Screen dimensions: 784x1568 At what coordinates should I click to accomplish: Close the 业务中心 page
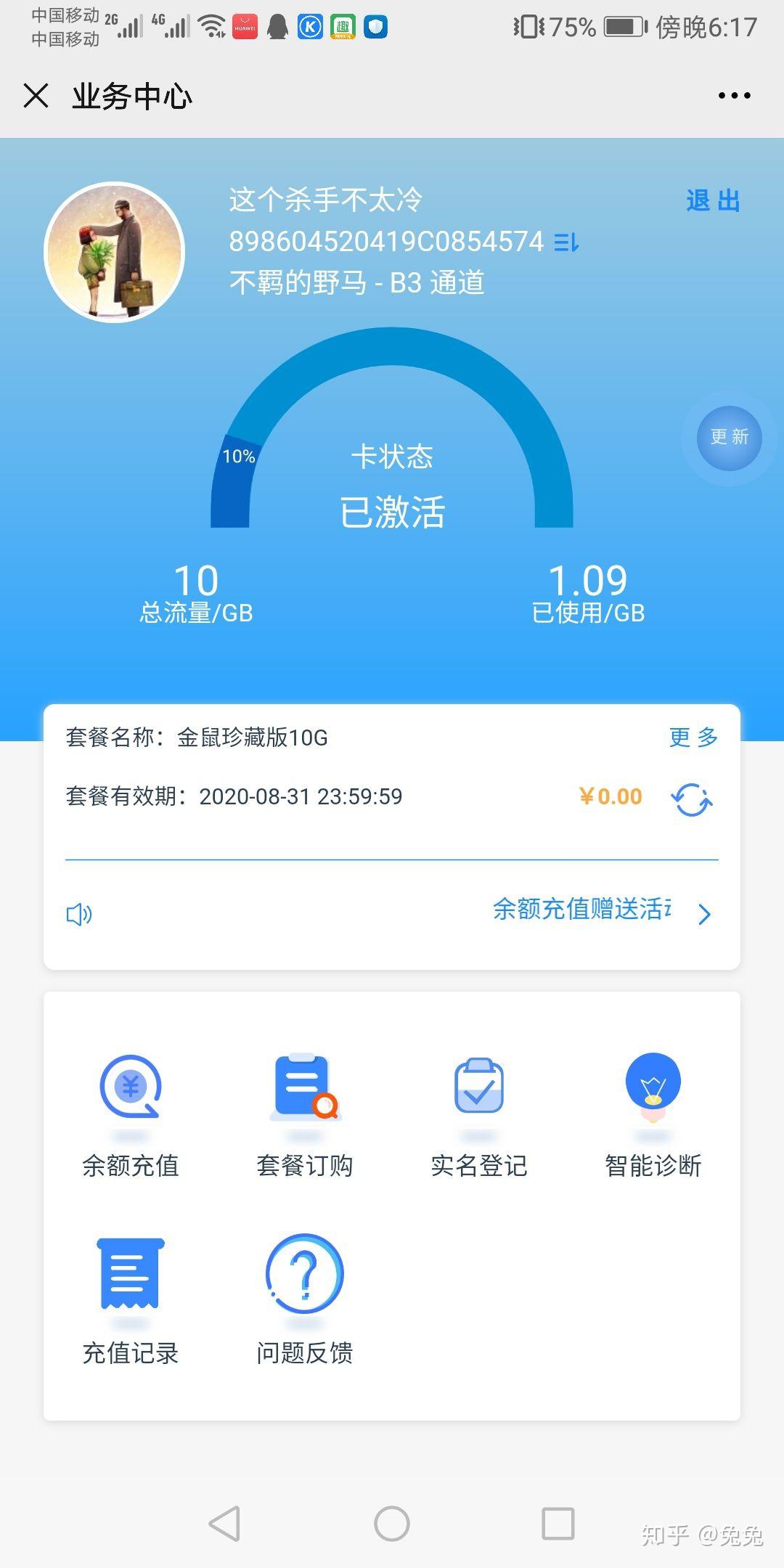[36, 96]
